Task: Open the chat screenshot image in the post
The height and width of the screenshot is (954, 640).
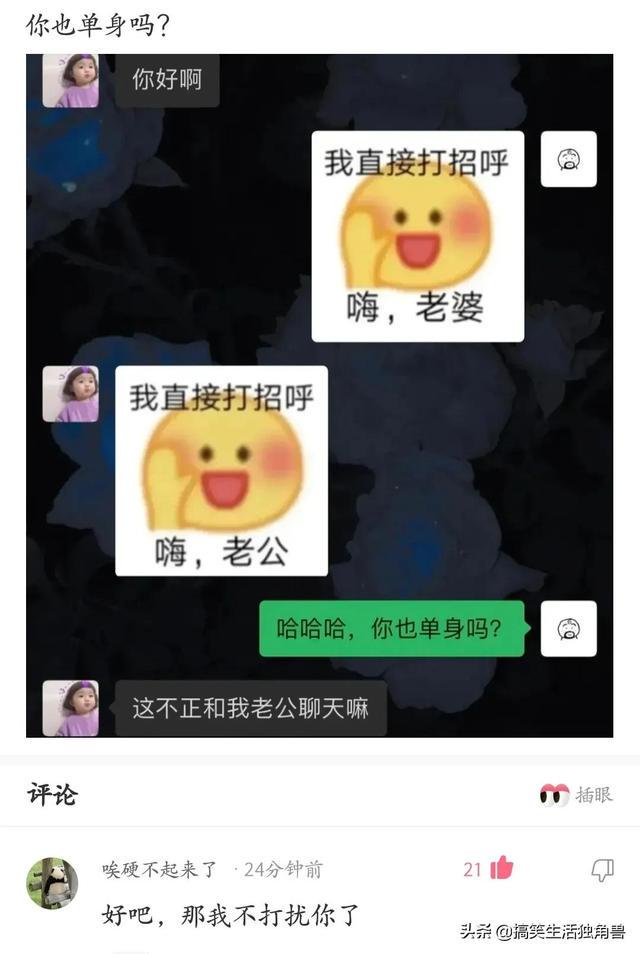Action: tap(319, 395)
